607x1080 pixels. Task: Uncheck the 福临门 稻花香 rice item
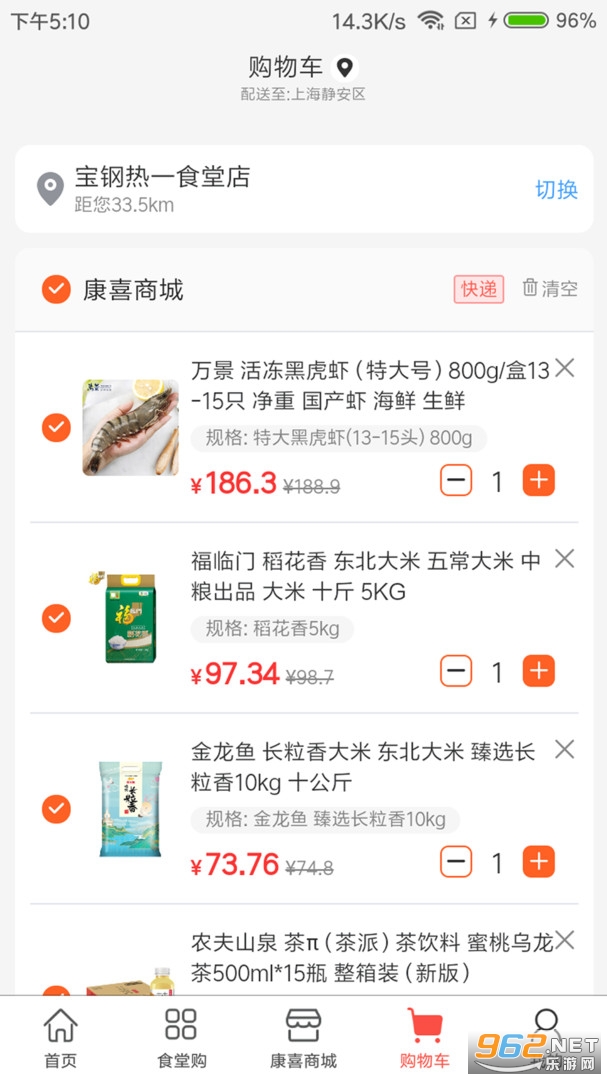pos(56,618)
